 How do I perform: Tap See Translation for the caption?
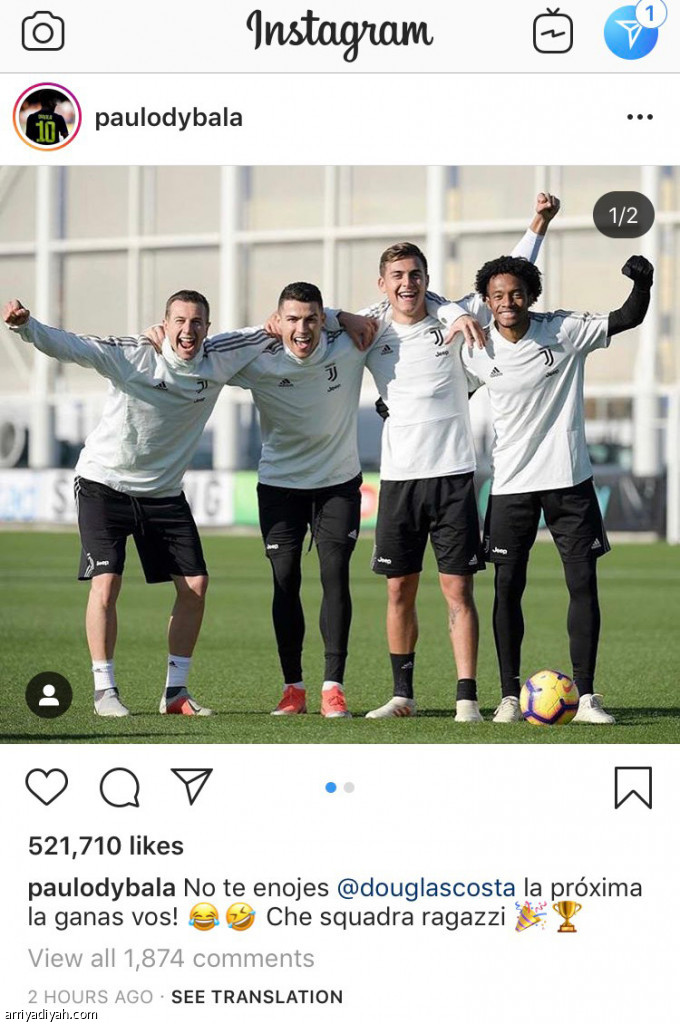(257, 996)
